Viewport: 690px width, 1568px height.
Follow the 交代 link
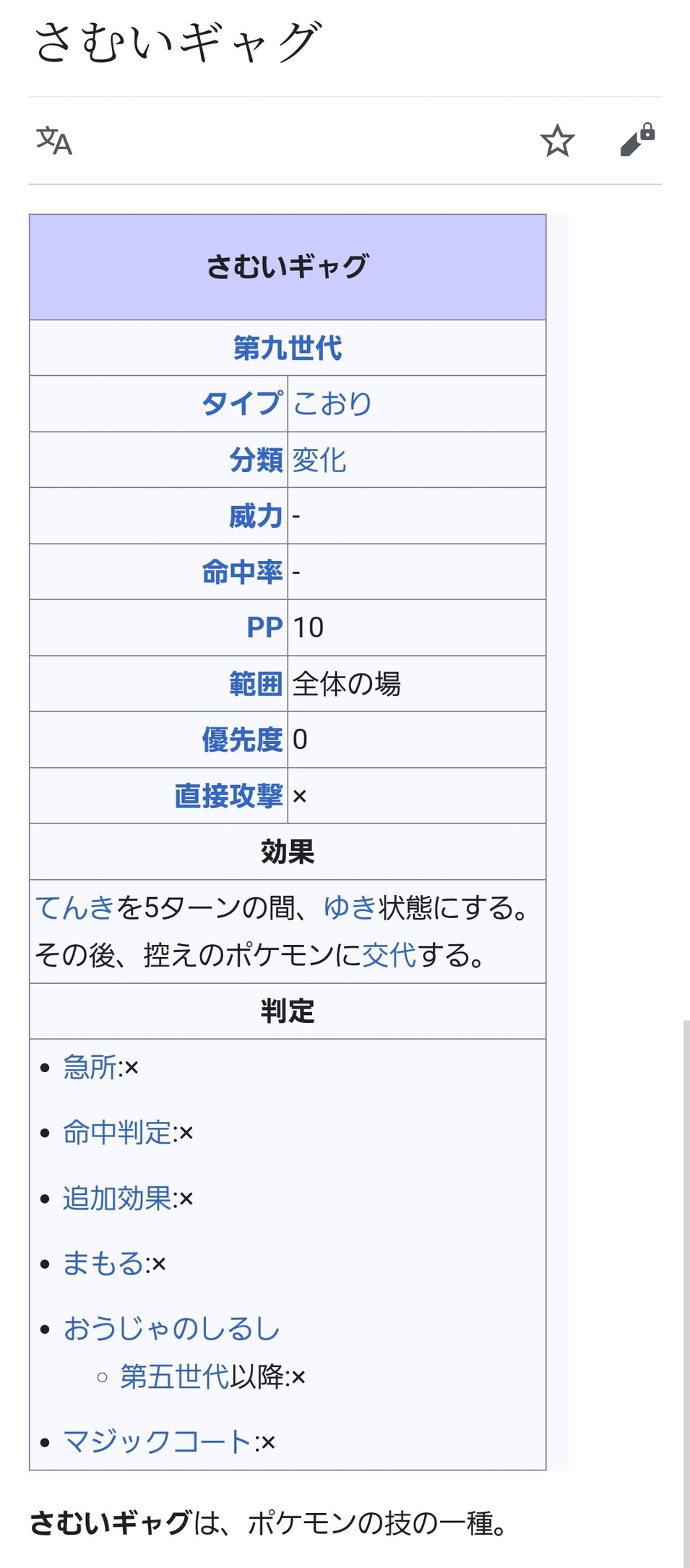coord(389,955)
